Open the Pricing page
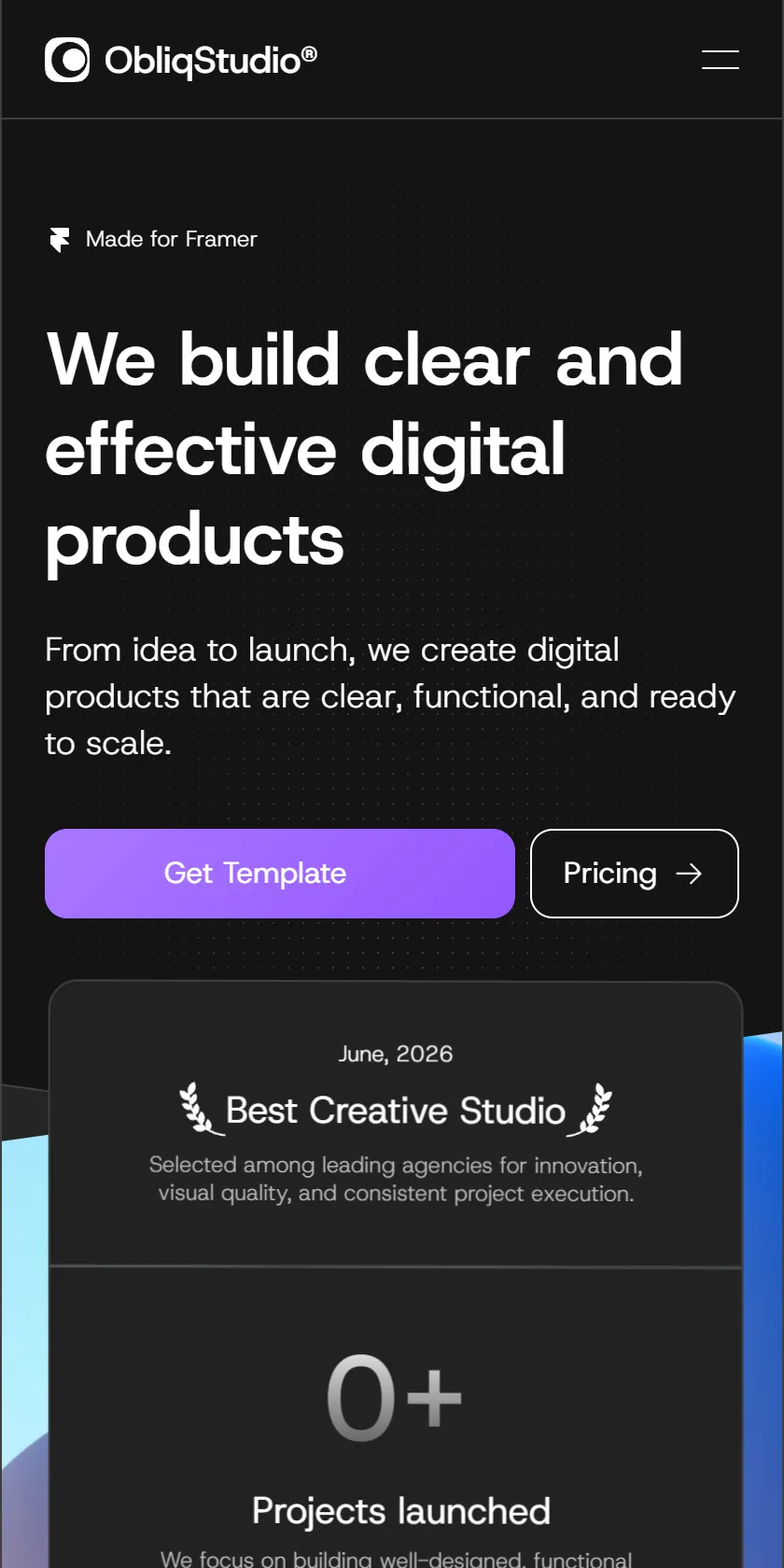Image resolution: width=784 pixels, height=1568 pixels. click(x=635, y=874)
